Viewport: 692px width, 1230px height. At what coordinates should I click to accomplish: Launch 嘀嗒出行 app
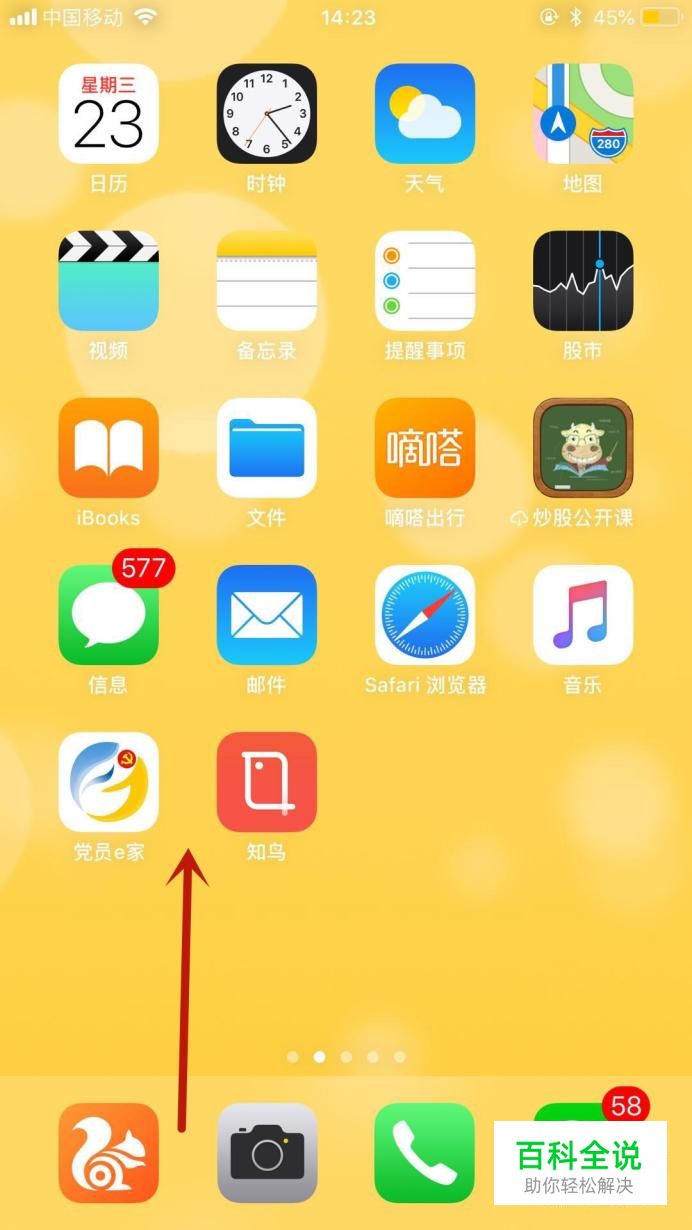(x=424, y=448)
